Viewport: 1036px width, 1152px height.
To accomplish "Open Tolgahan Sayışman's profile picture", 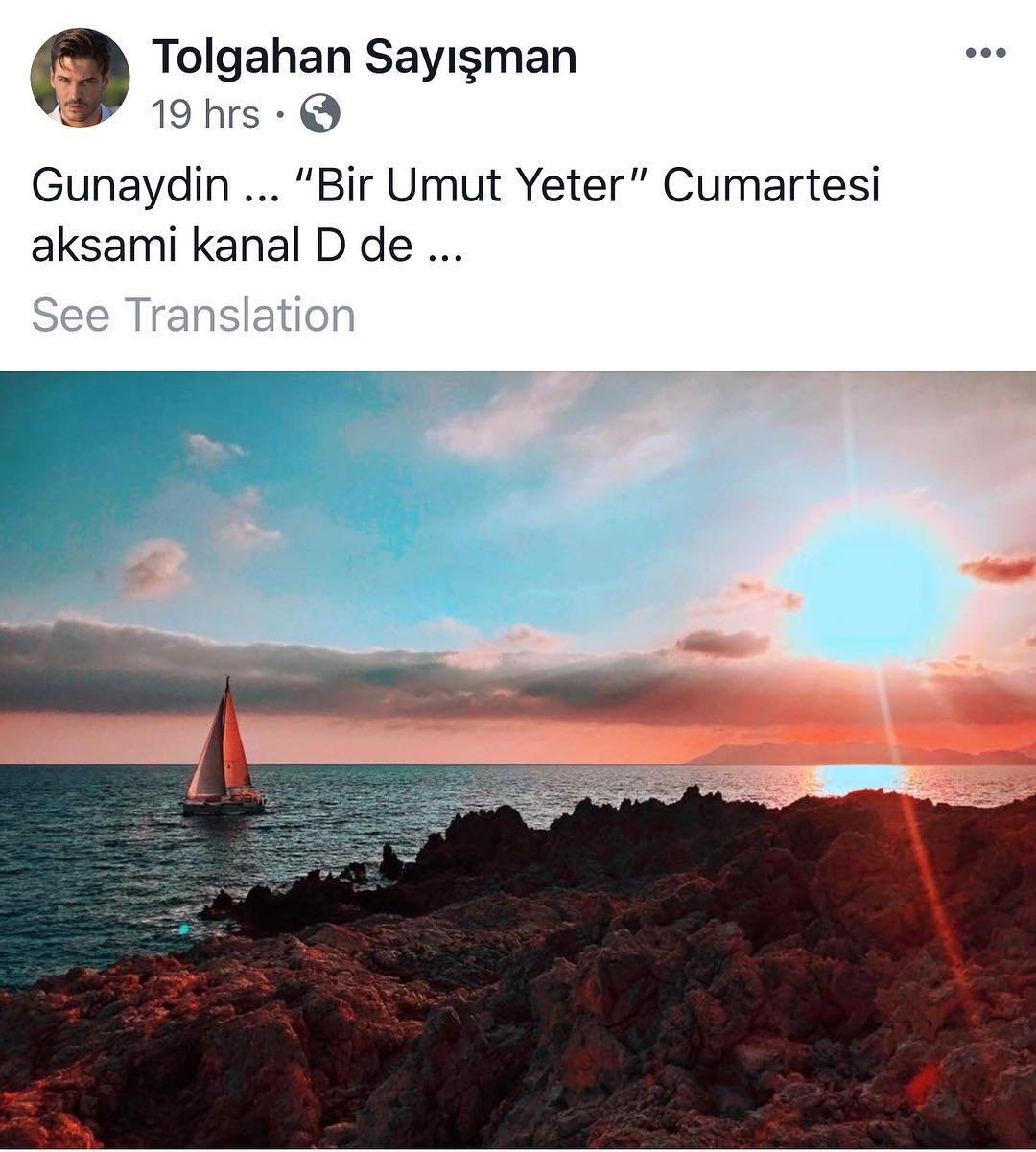I will [x=80, y=78].
